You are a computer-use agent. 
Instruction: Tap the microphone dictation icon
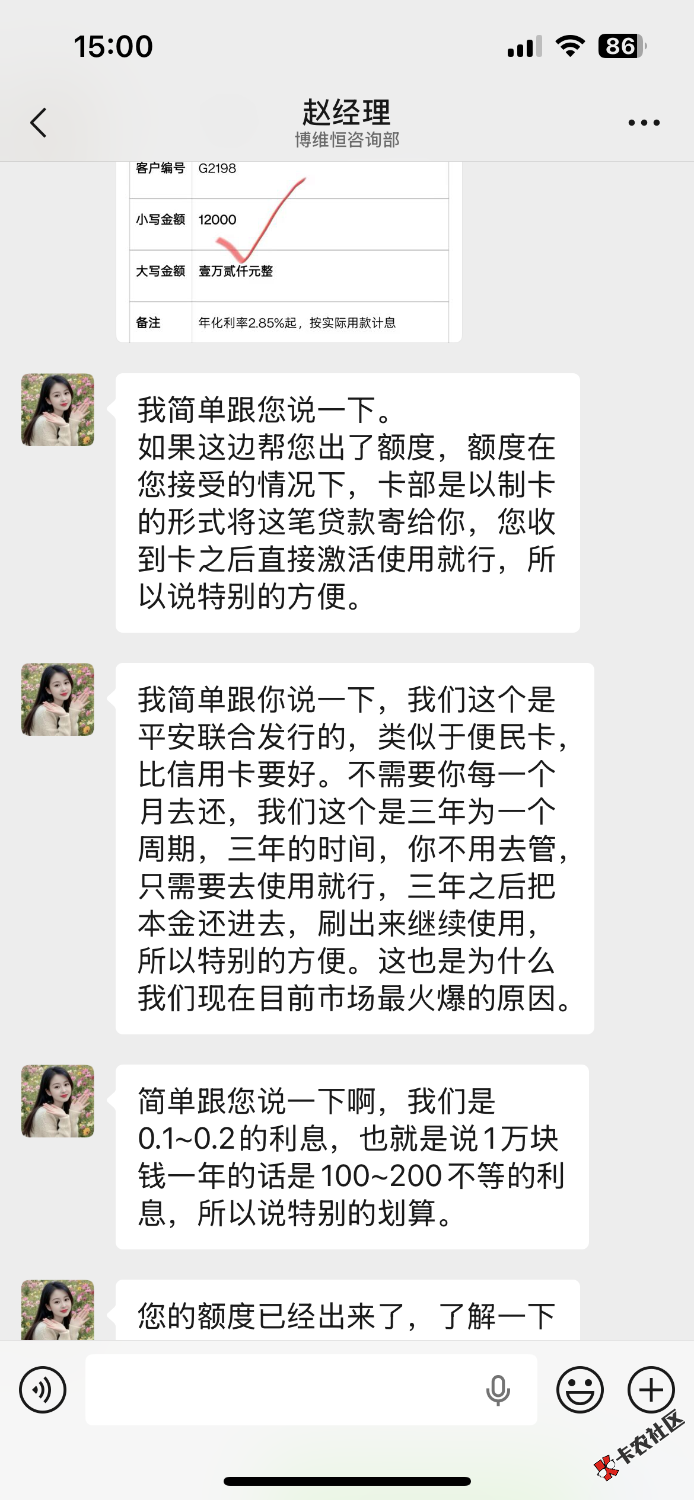497,1390
